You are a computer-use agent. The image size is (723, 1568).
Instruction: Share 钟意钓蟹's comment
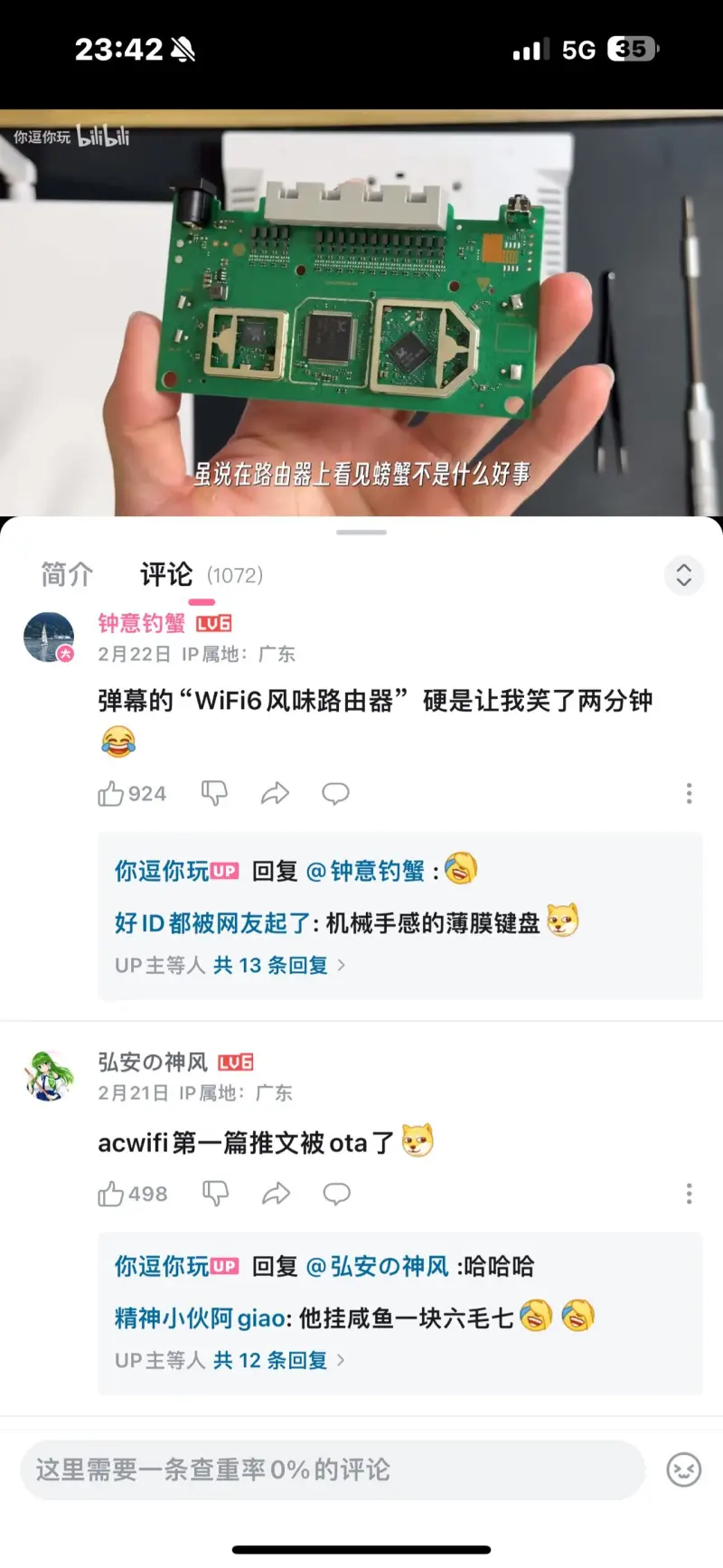pyautogui.click(x=275, y=794)
